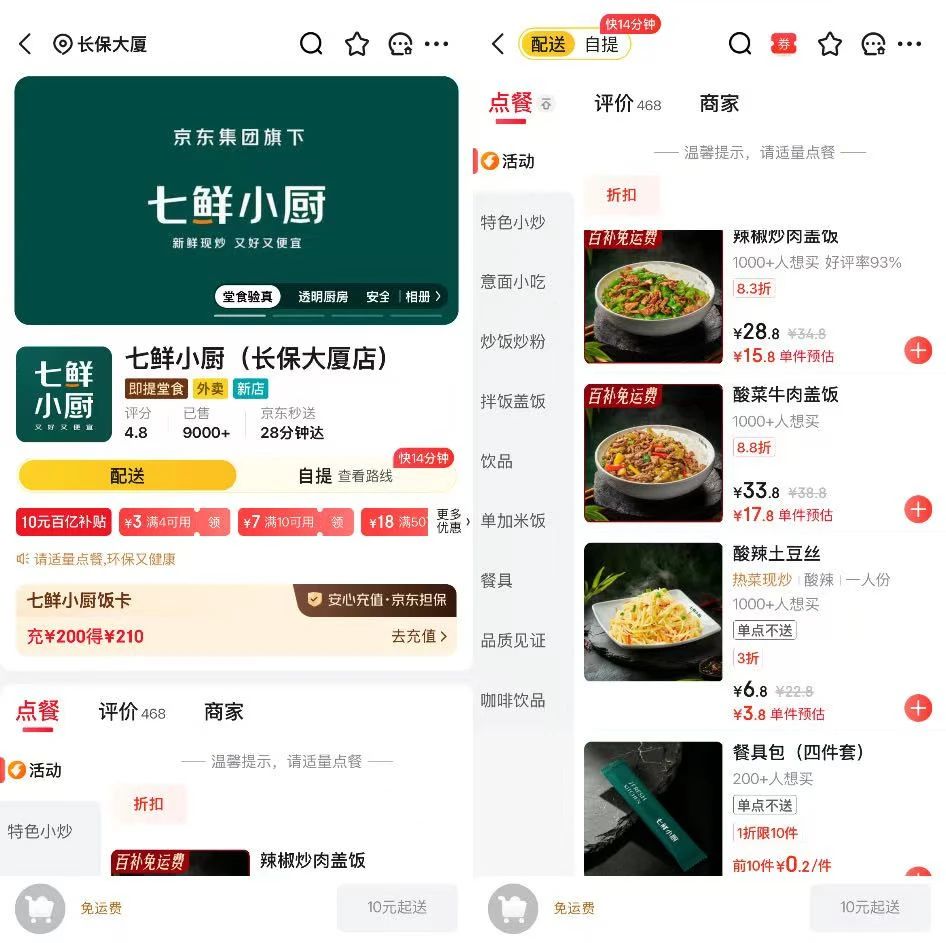
Task: Select the 饮品 category
Action: [x=497, y=461]
